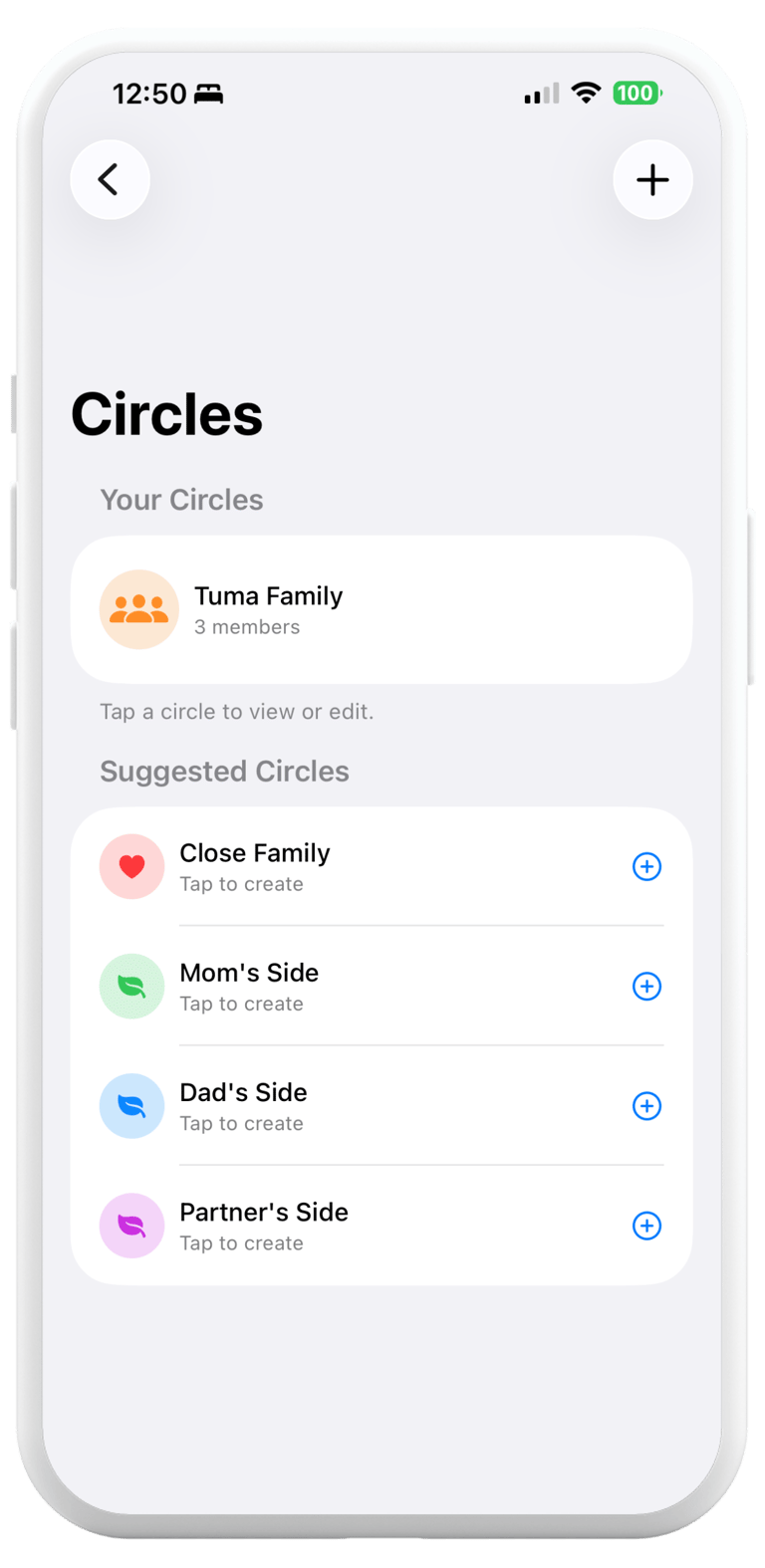Create the Dad's Side circle

tap(646, 1106)
